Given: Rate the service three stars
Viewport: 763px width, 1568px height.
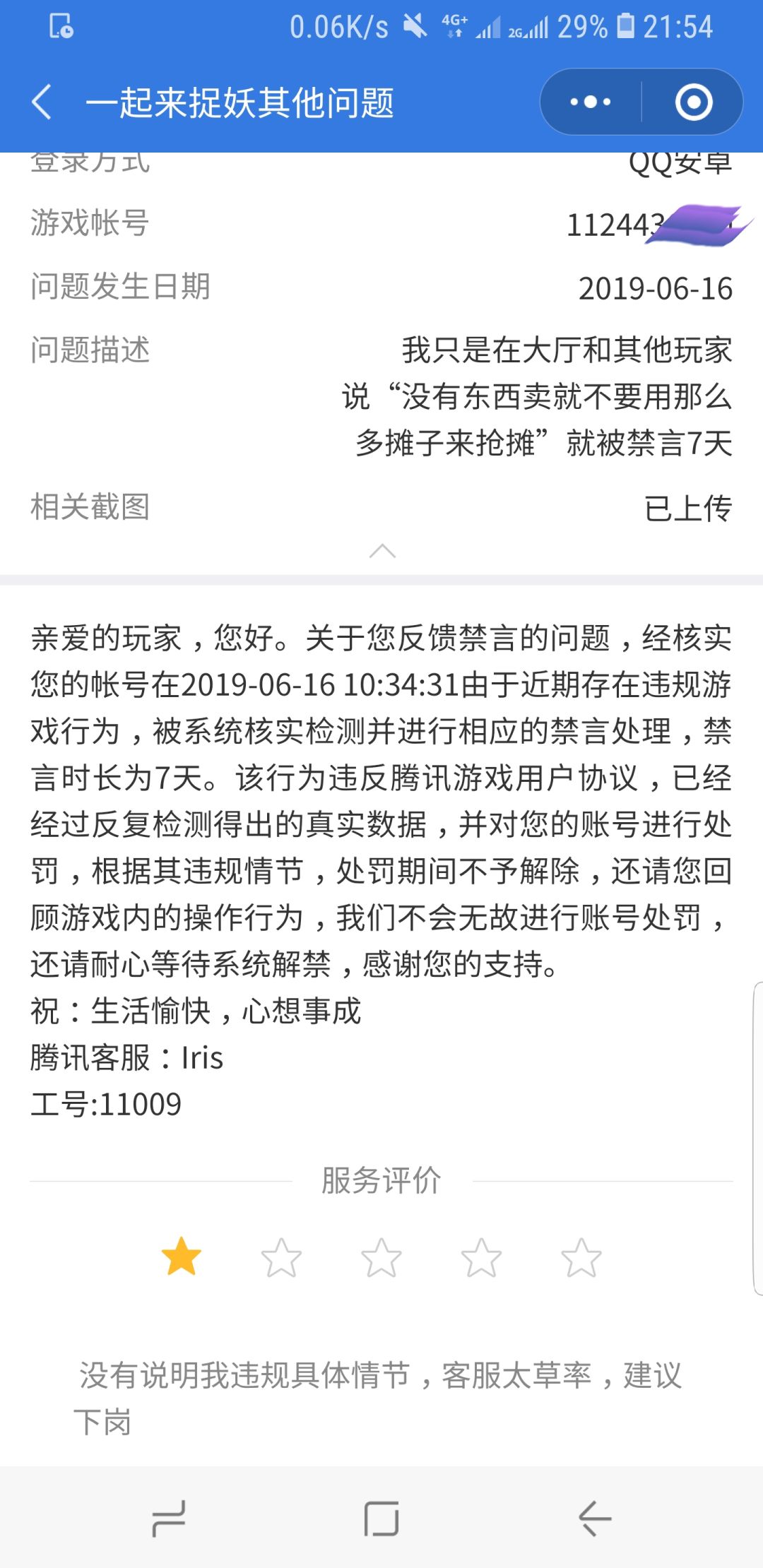Looking at the screenshot, I should [x=381, y=1257].
